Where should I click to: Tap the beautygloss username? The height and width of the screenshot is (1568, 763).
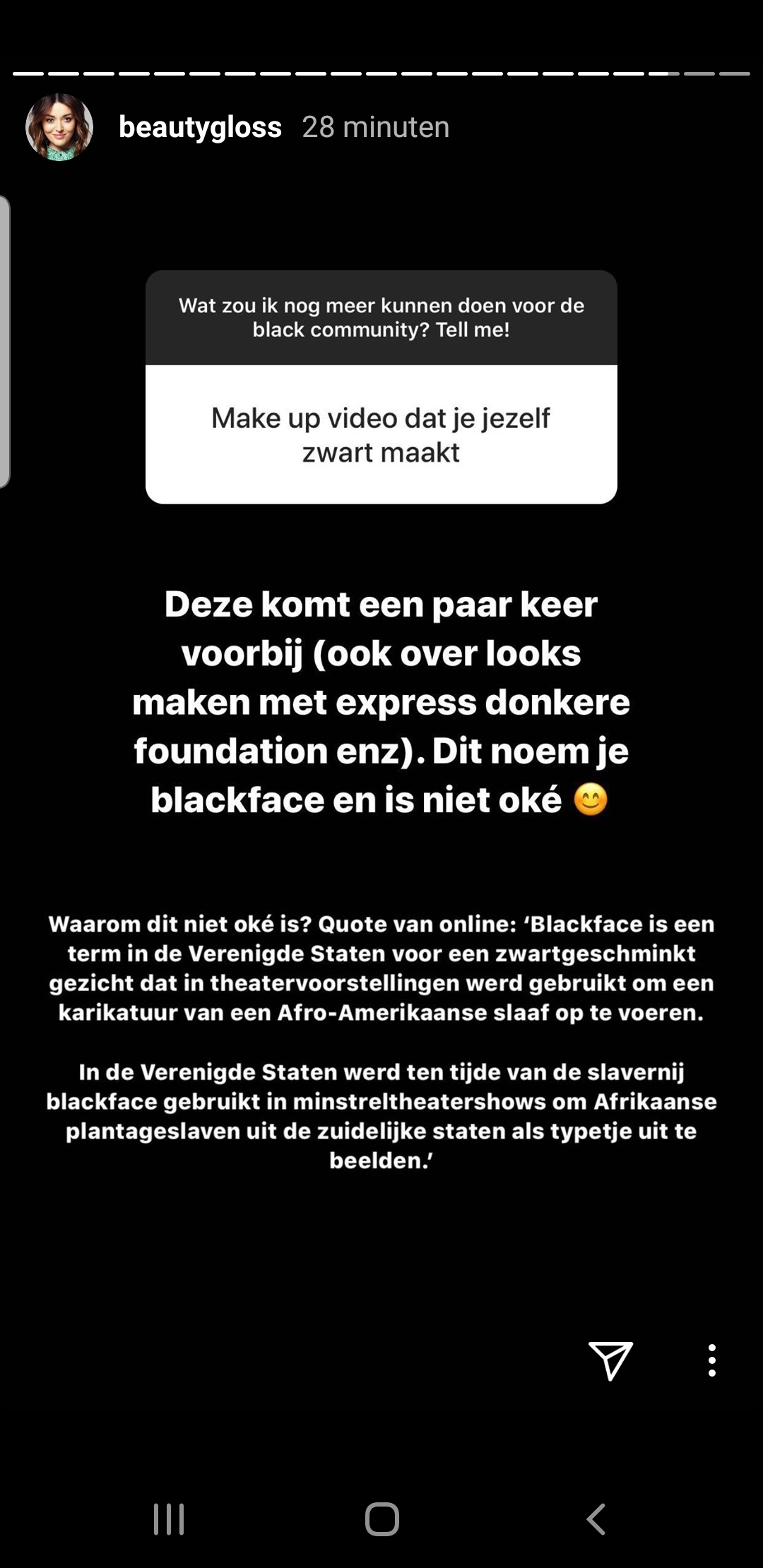(x=200, y=127)
